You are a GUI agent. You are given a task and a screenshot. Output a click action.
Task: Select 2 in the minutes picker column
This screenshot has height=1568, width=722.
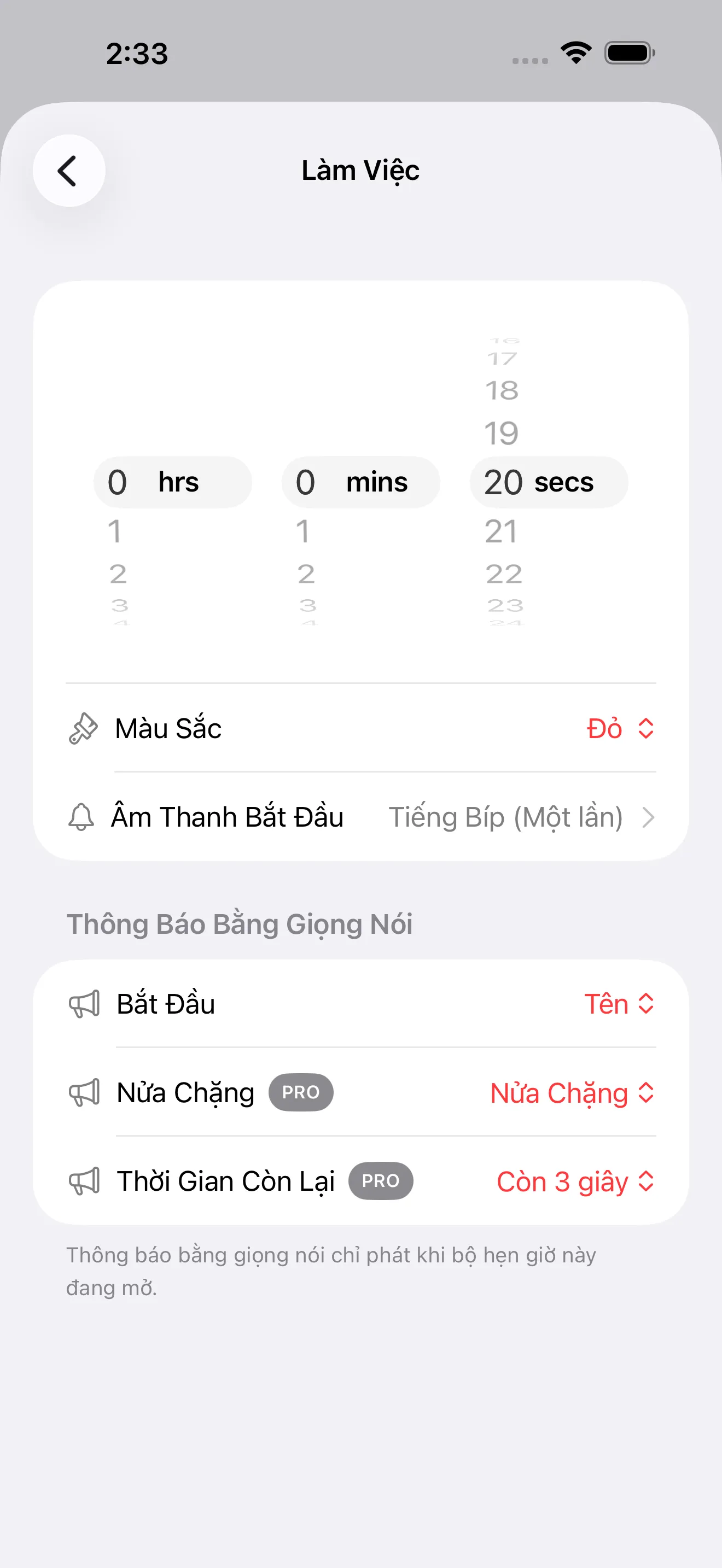305,572
